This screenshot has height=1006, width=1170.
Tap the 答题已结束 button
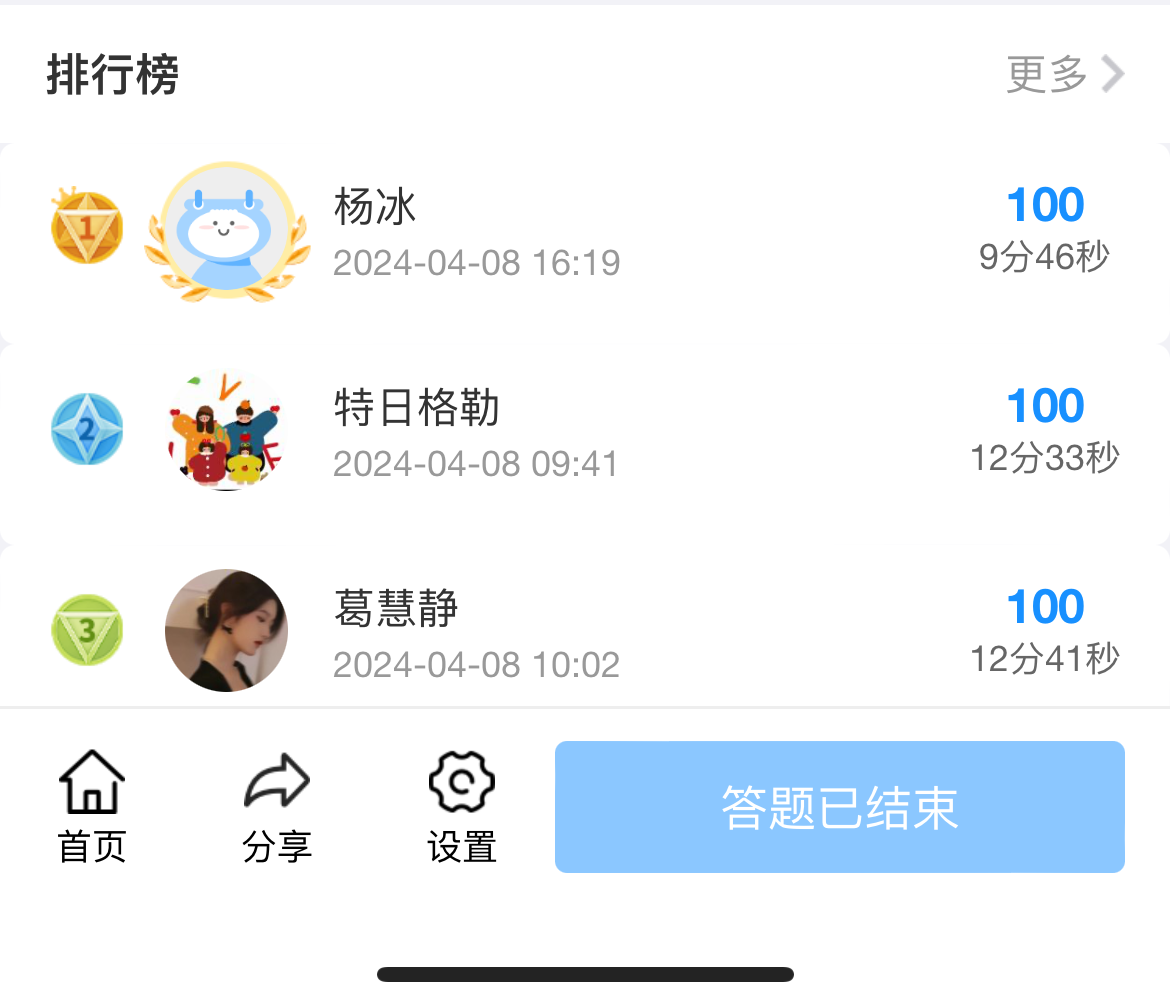click(839, 807)
